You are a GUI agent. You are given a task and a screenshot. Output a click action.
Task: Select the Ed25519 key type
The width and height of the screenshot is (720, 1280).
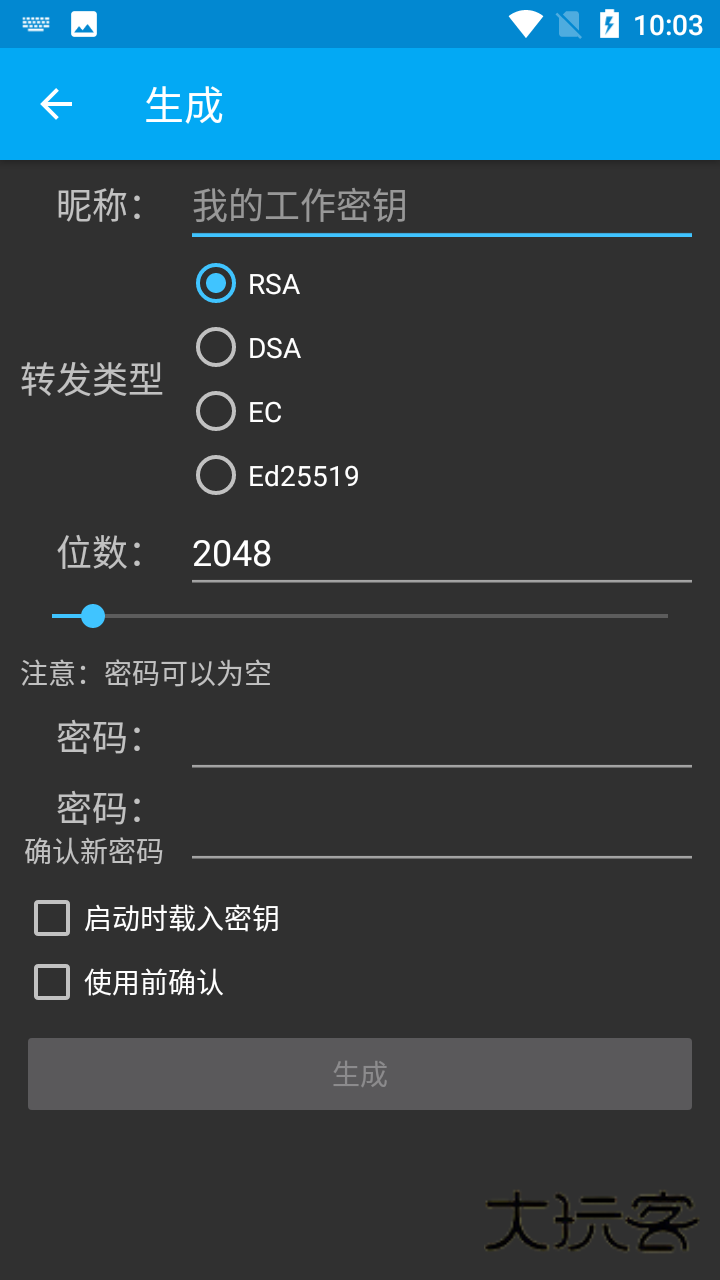216,475
